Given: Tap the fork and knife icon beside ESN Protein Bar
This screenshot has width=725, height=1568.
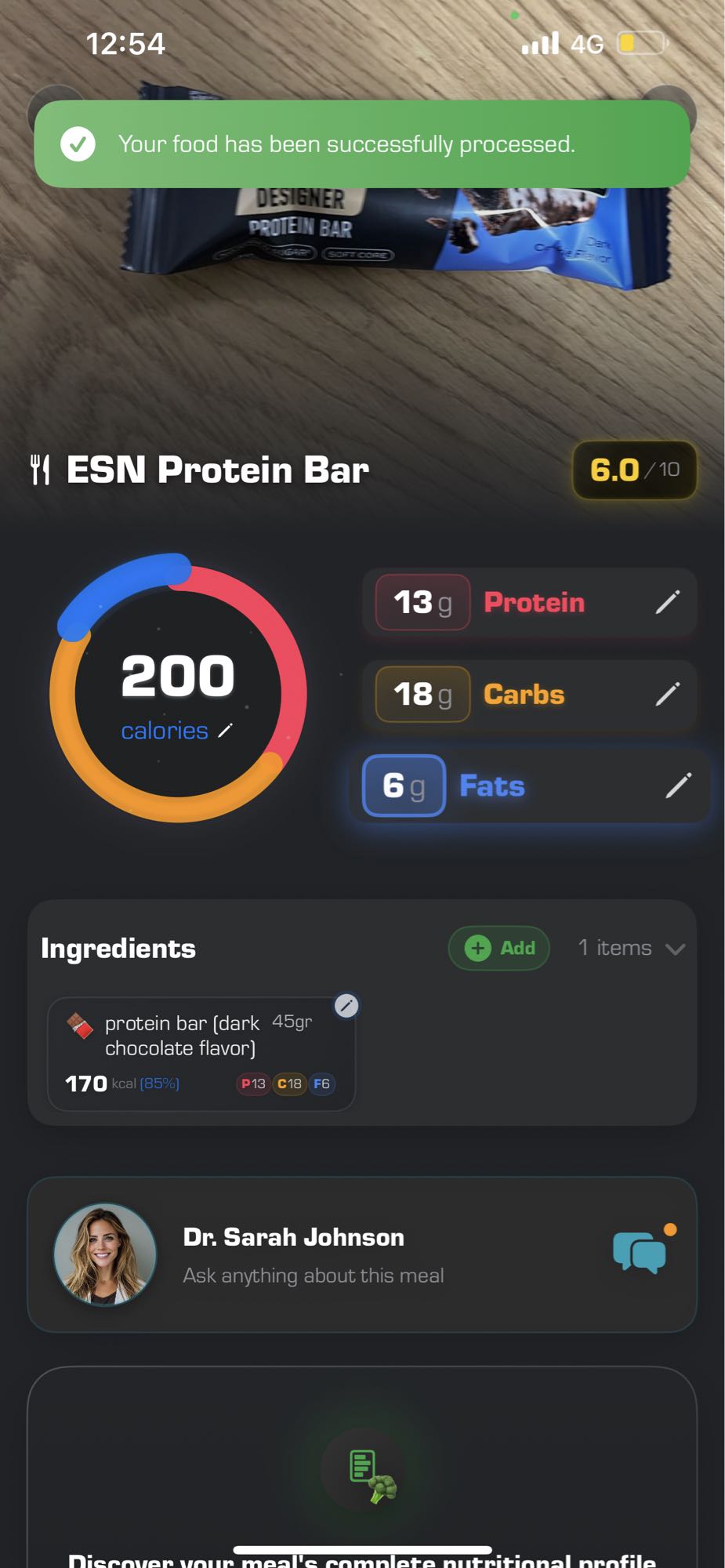Looking at the screenshot, I should point(39,469).
